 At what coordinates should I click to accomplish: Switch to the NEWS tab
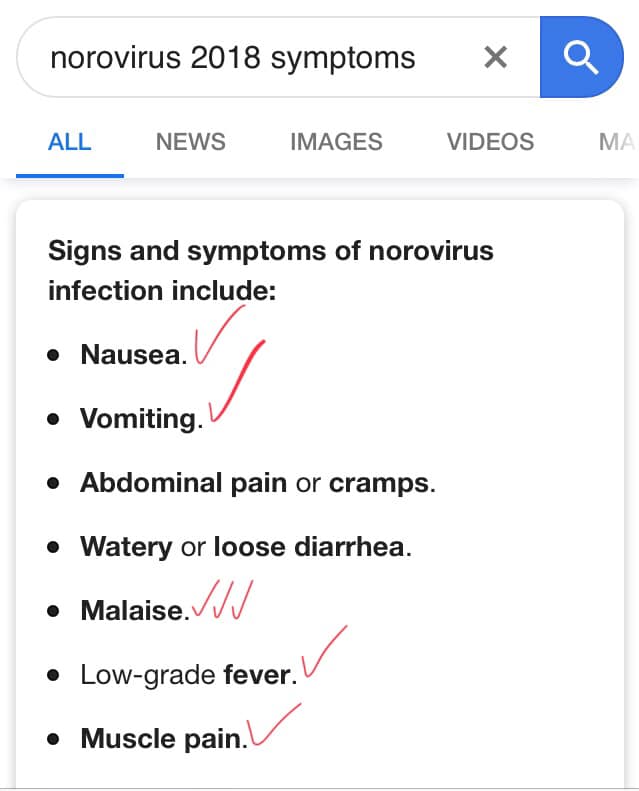(190, 142)
